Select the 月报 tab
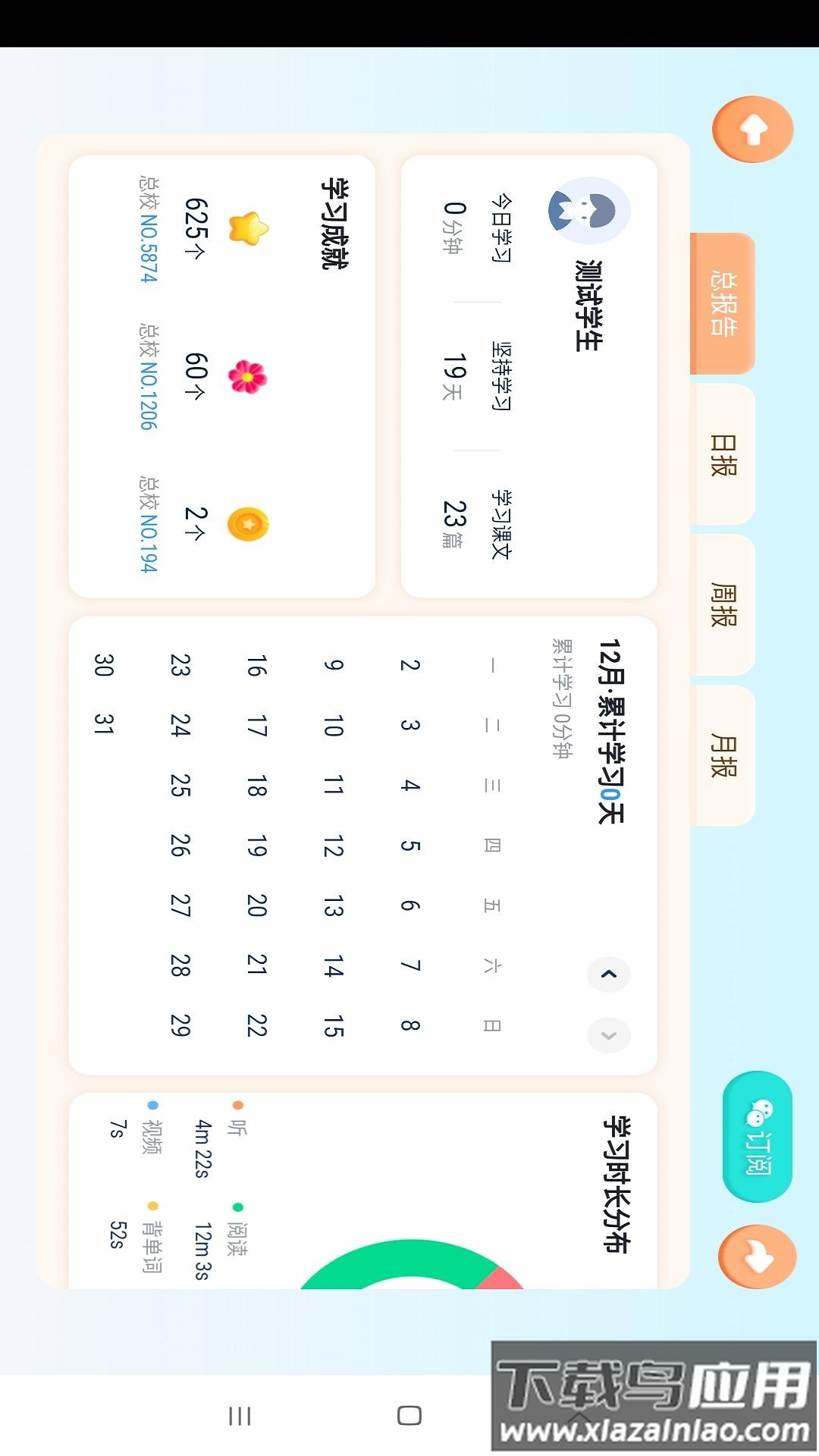The width and height of the screenshot is (819, 1456). (x=723, y=755)
